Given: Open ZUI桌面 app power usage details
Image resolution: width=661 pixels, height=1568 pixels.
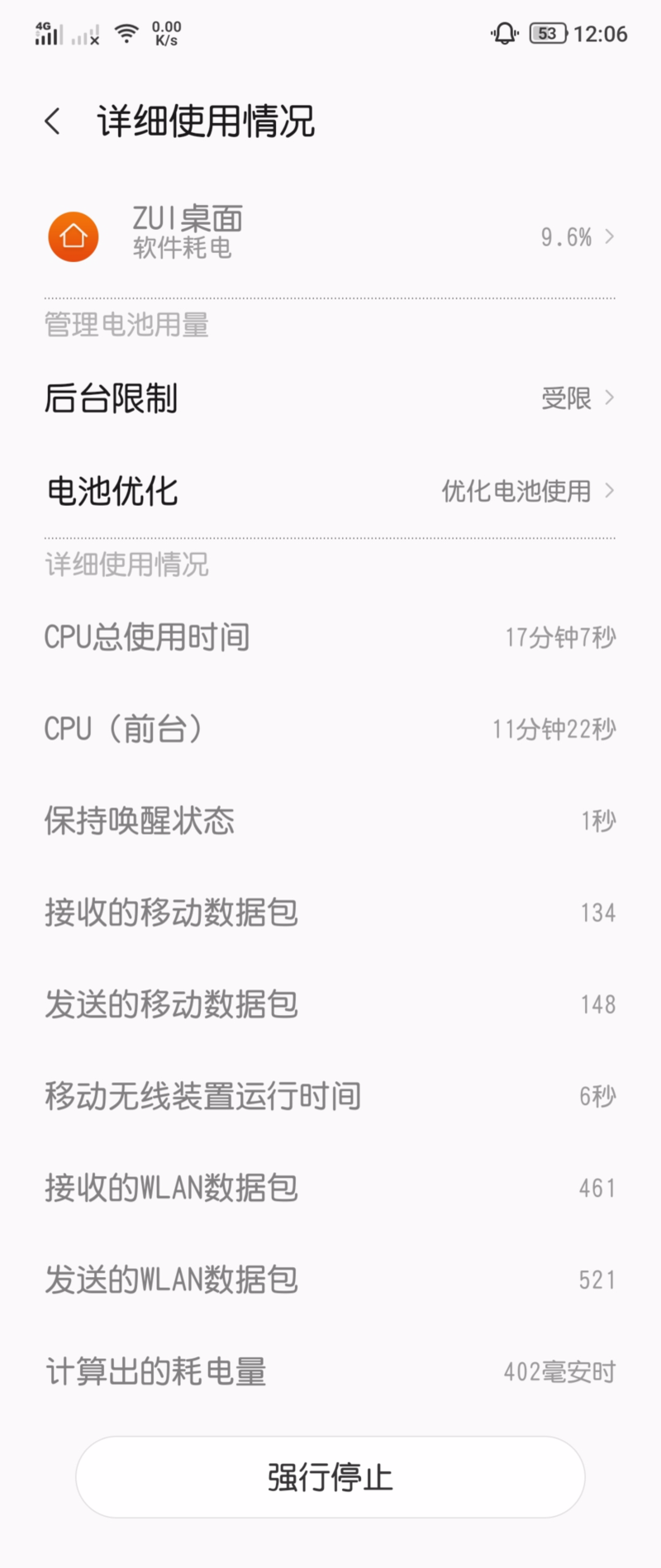Looking at the screenshot, I should click(330, 236).
